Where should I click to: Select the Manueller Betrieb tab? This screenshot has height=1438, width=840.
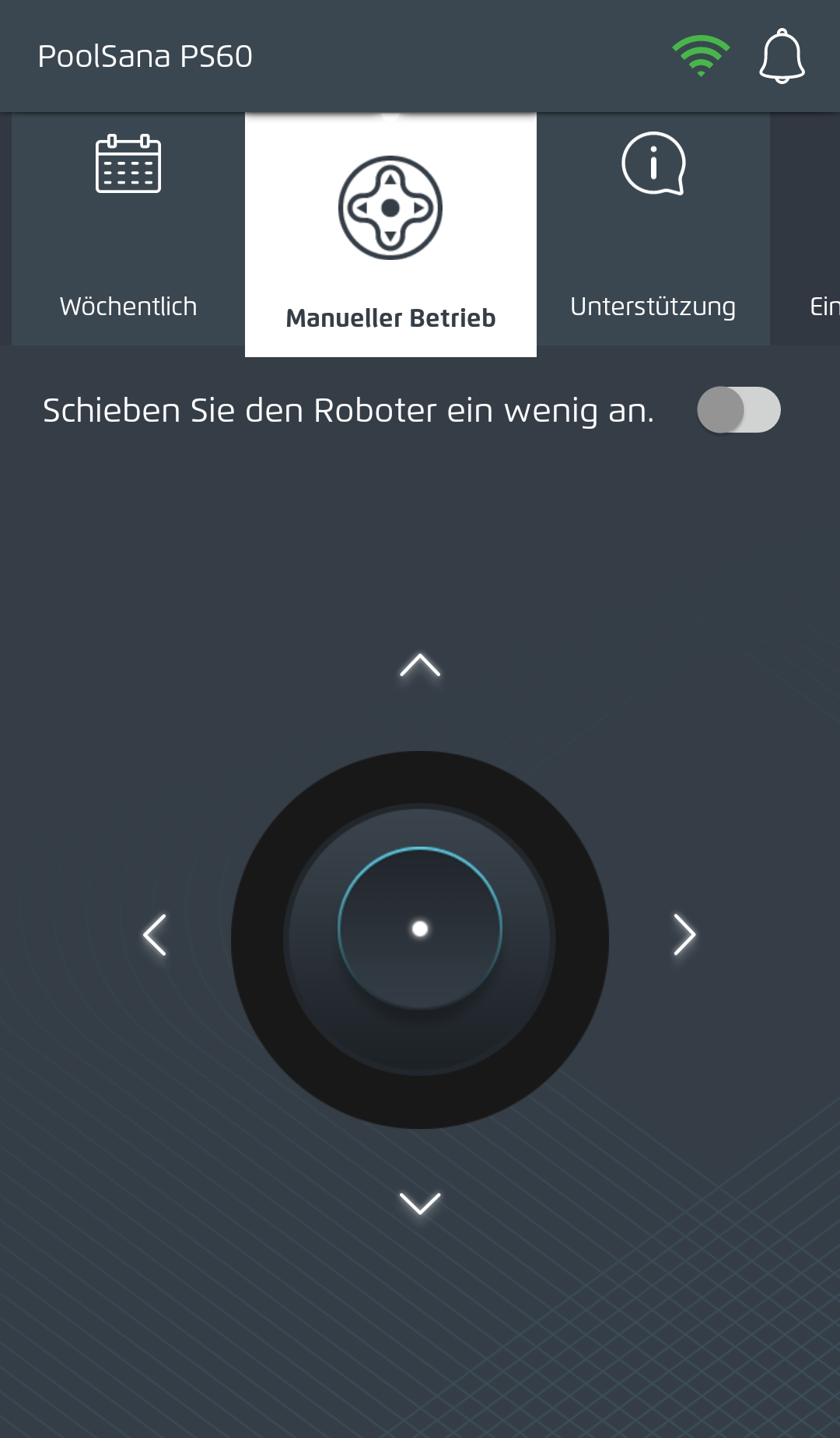pyautogui.click(x=390, y=234)
